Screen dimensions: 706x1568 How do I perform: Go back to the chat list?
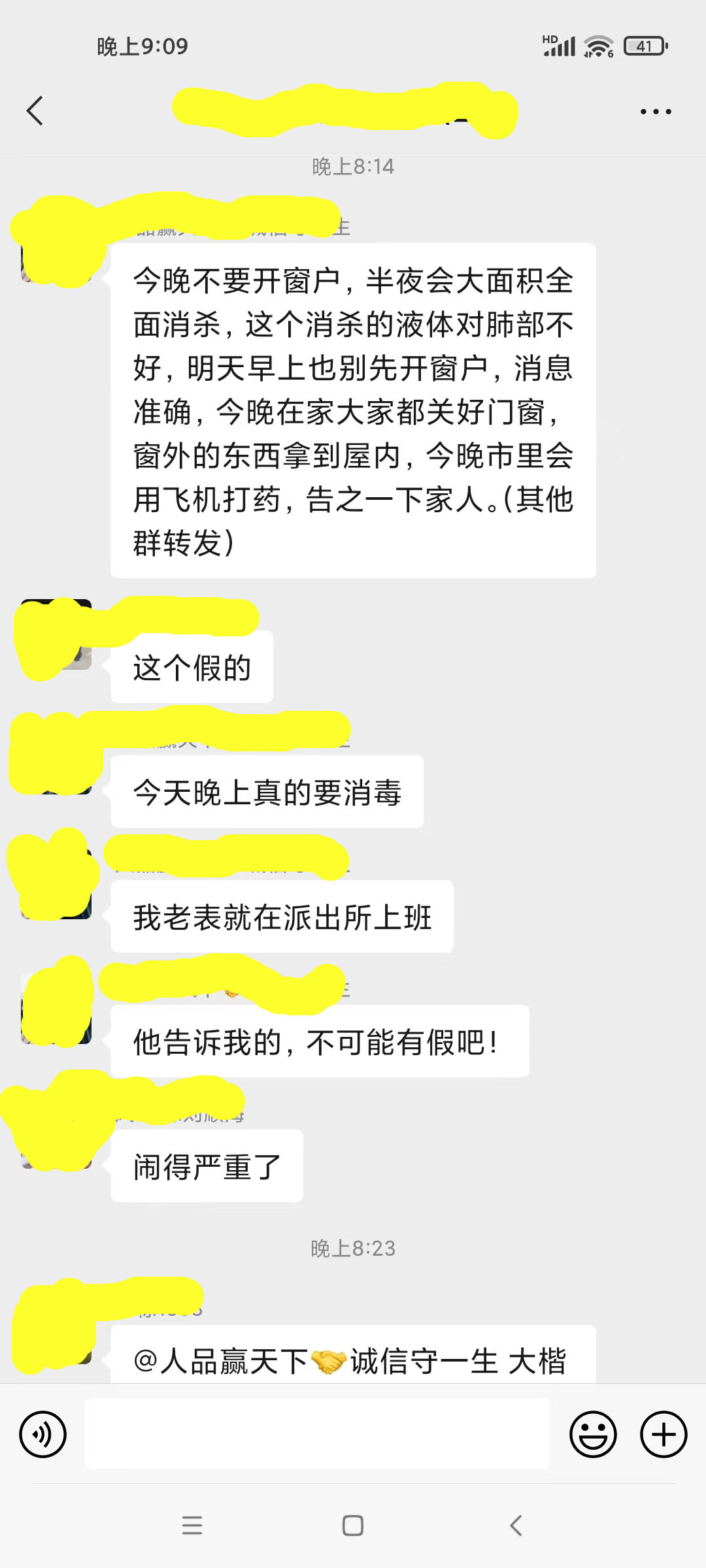tap(35, 111)
